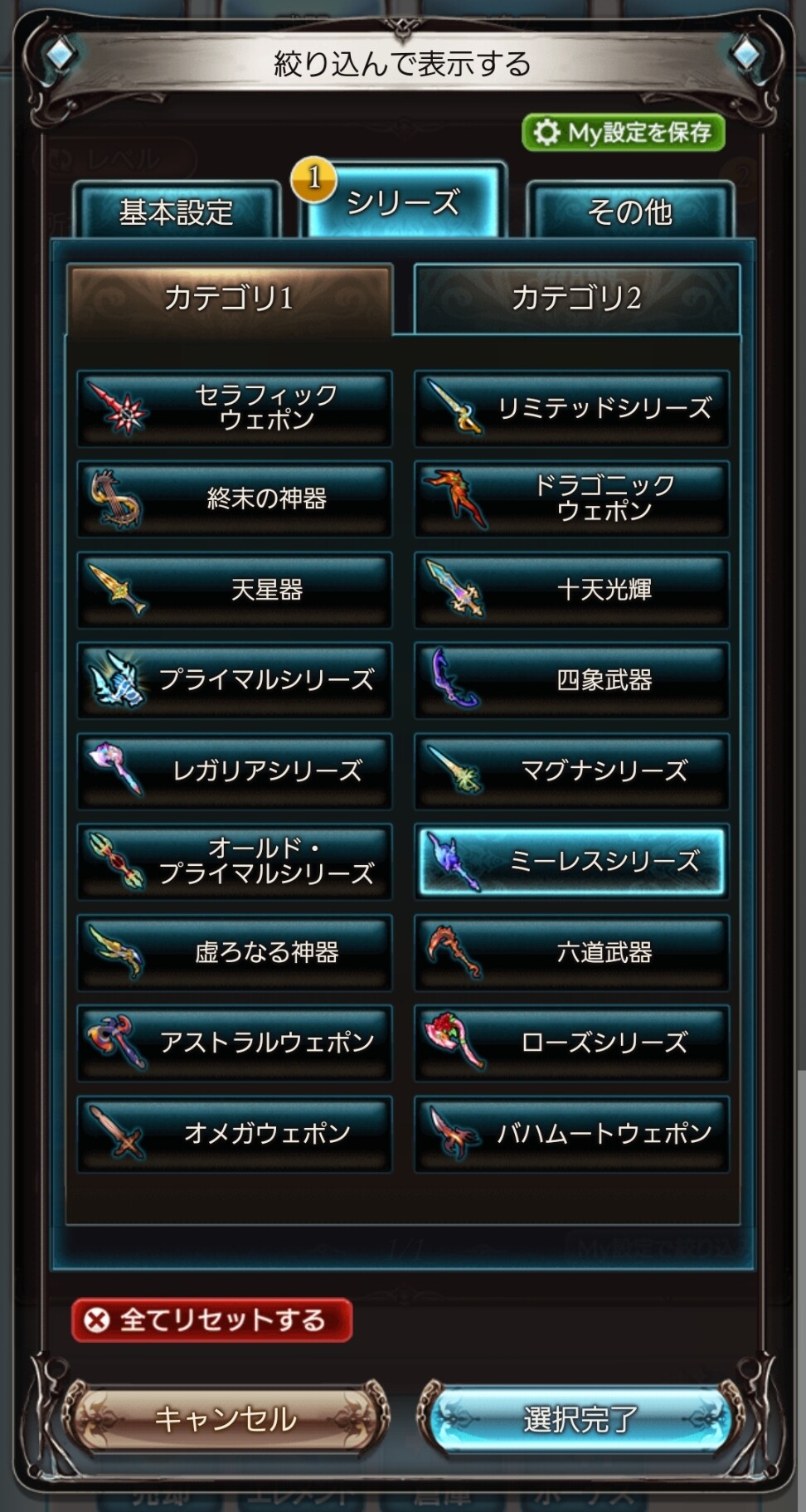Confirm selection with 選択完了
The image size is (806, 1512).
click(579, 1418)
